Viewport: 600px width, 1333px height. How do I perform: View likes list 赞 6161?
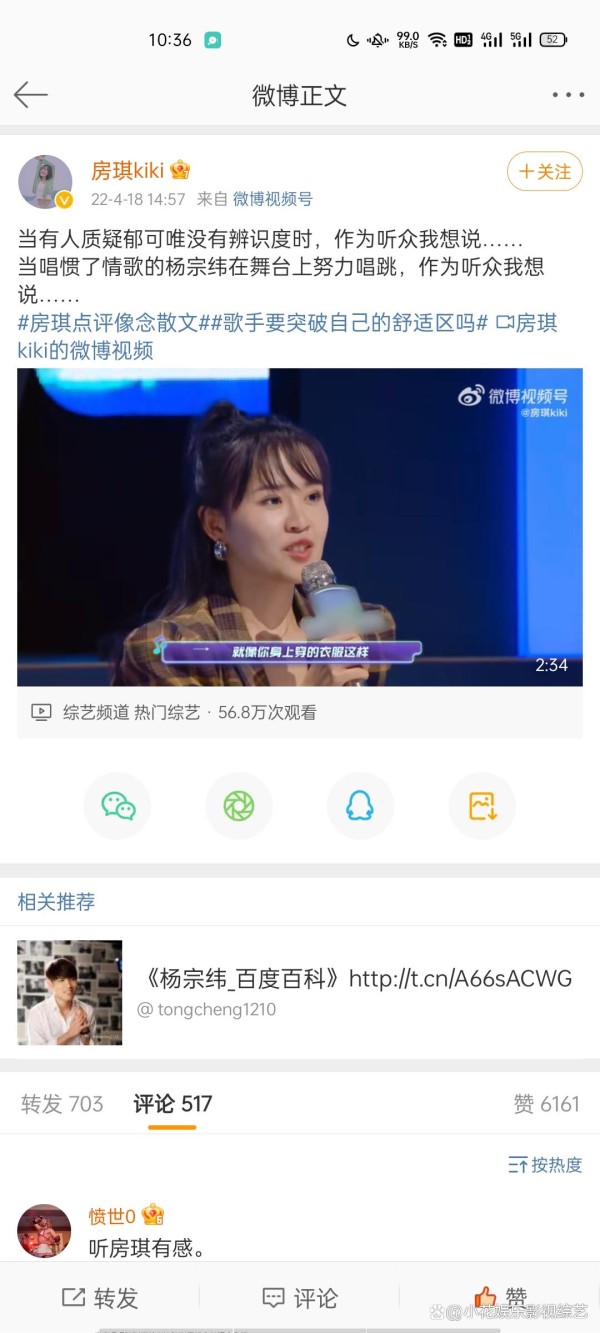coord(545,1104)
